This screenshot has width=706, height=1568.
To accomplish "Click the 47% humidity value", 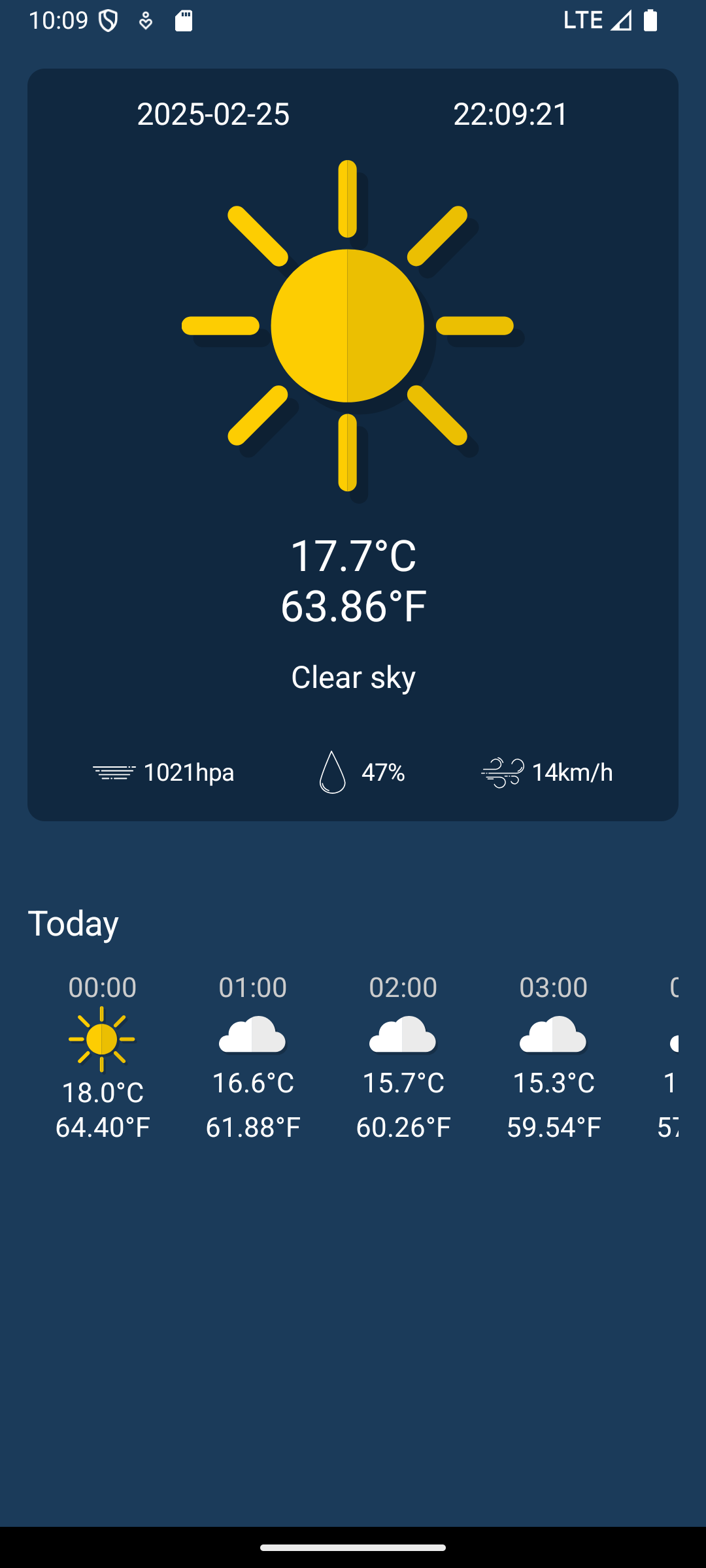I will click(382, 772).
